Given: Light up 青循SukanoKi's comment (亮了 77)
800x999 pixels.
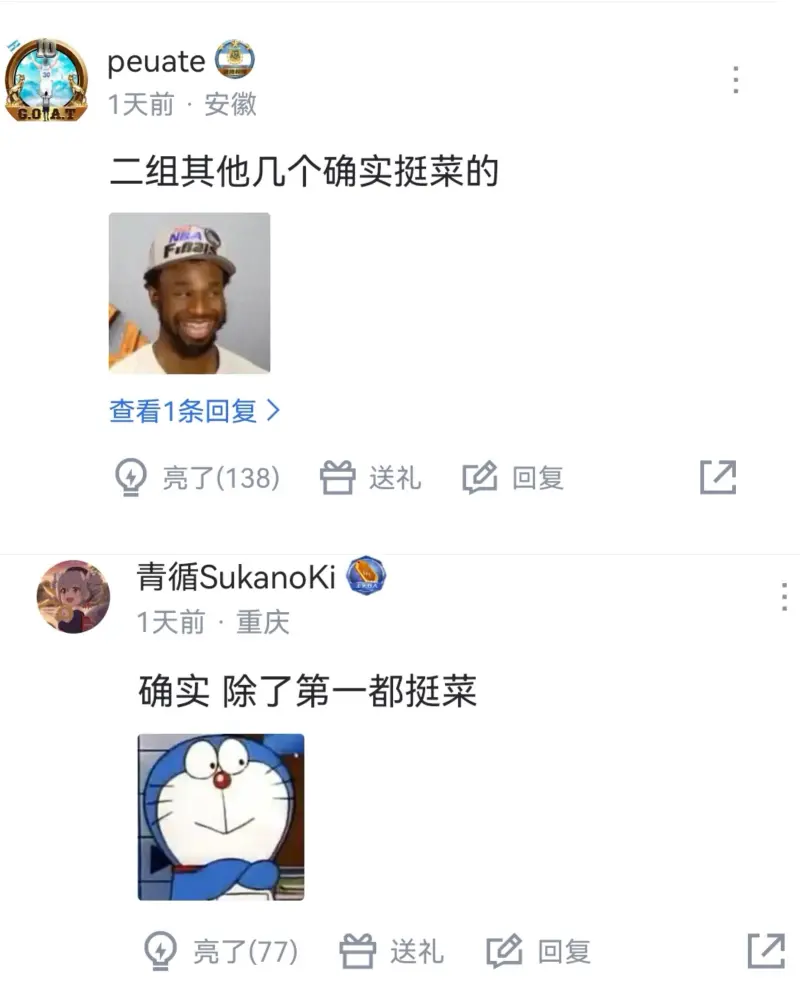Looking at the screenshot, I should point(222,950).
